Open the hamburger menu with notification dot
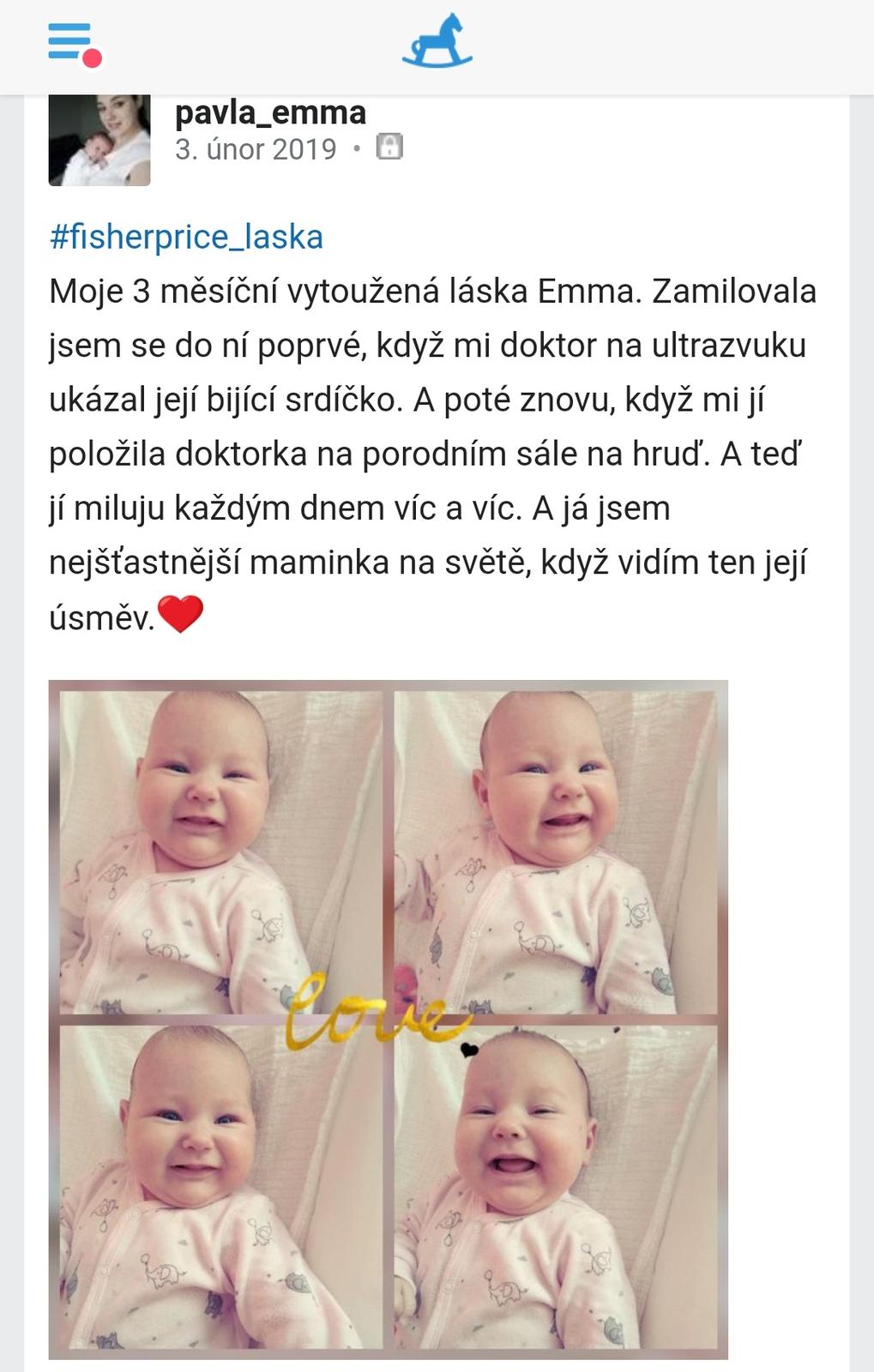874x1372 pixels. [x=74, y=43]
